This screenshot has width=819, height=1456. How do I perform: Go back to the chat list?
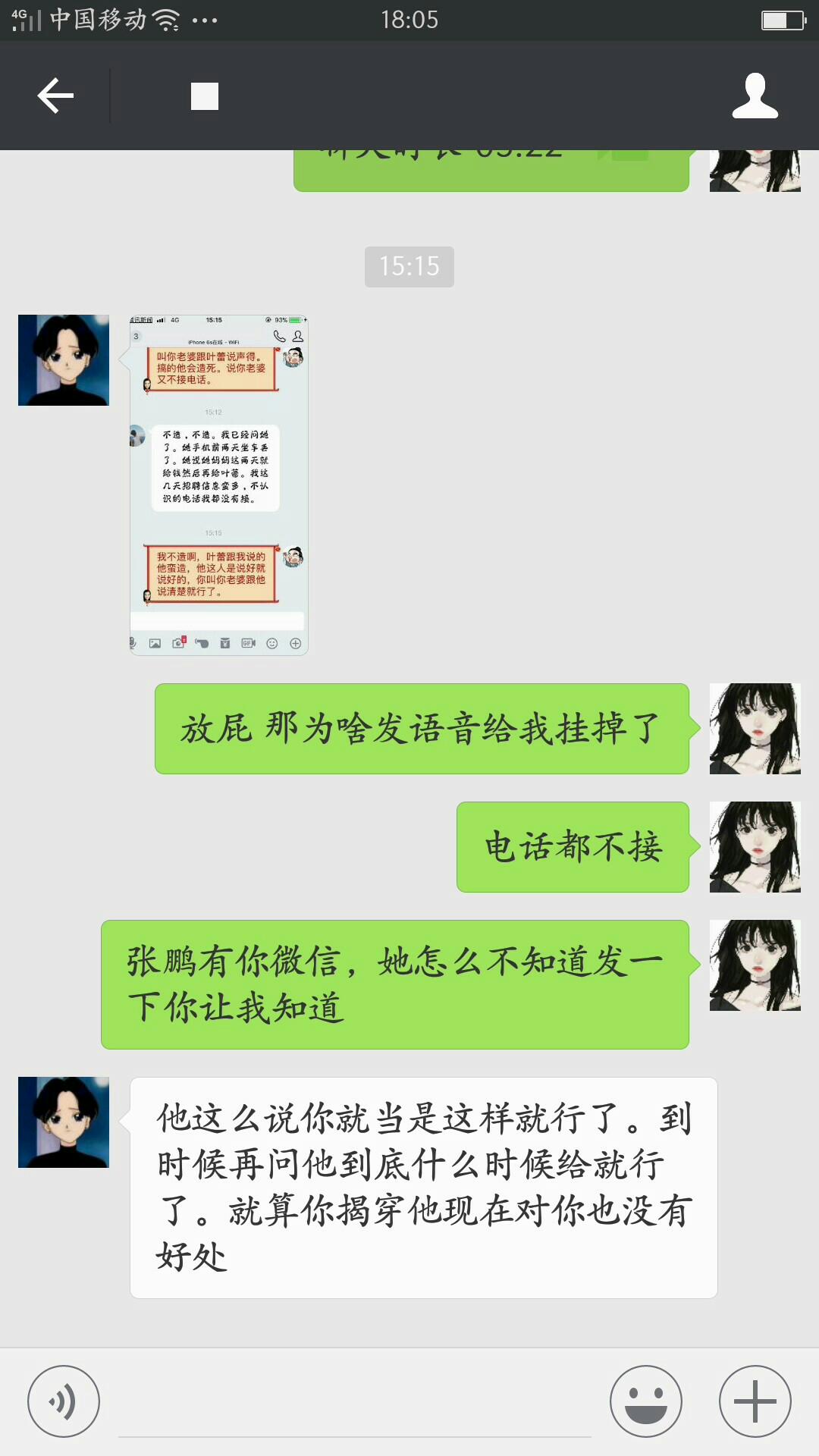click(55, 96)
